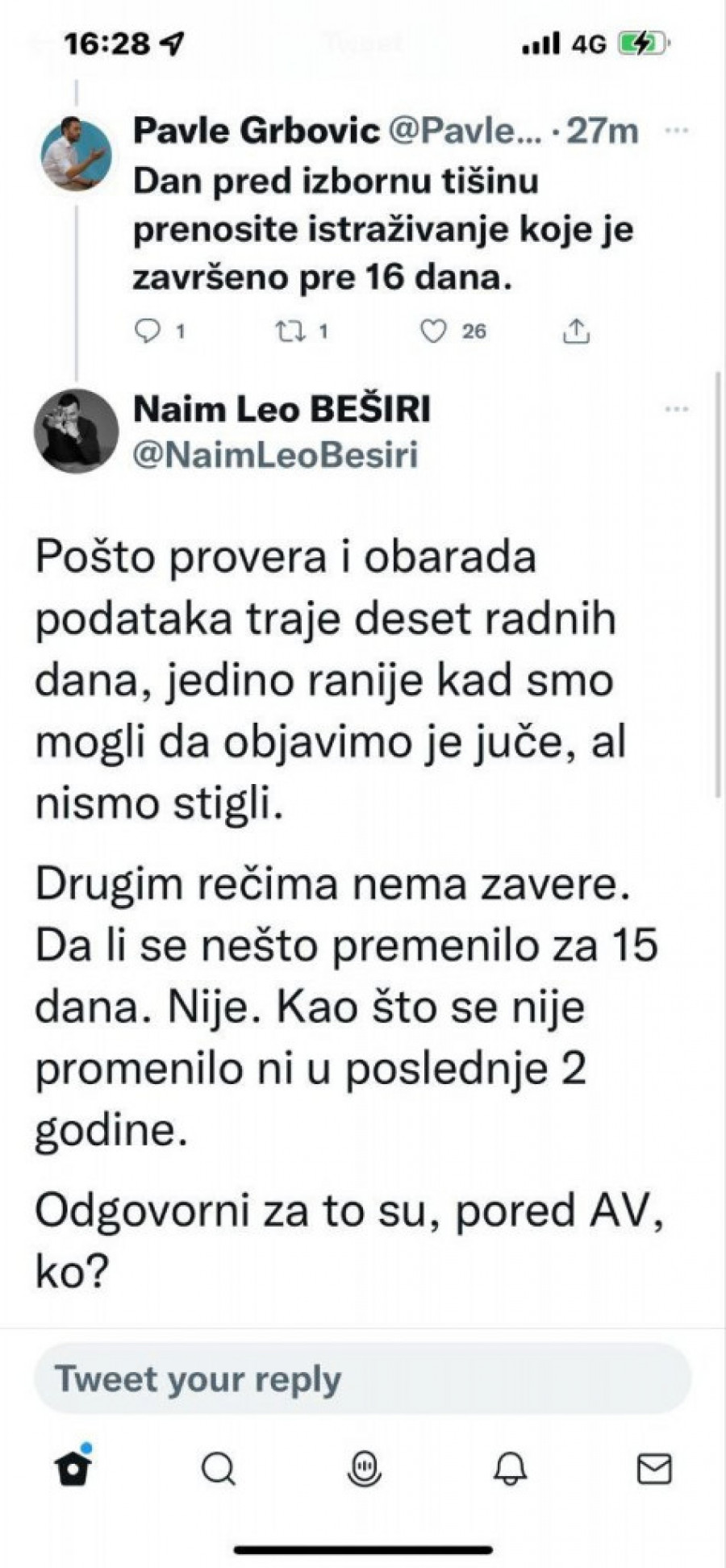Screen dimensions: 726x1568
Task: Reply to Pavle Grbovic's tweet
Action: tap(148, 332)
